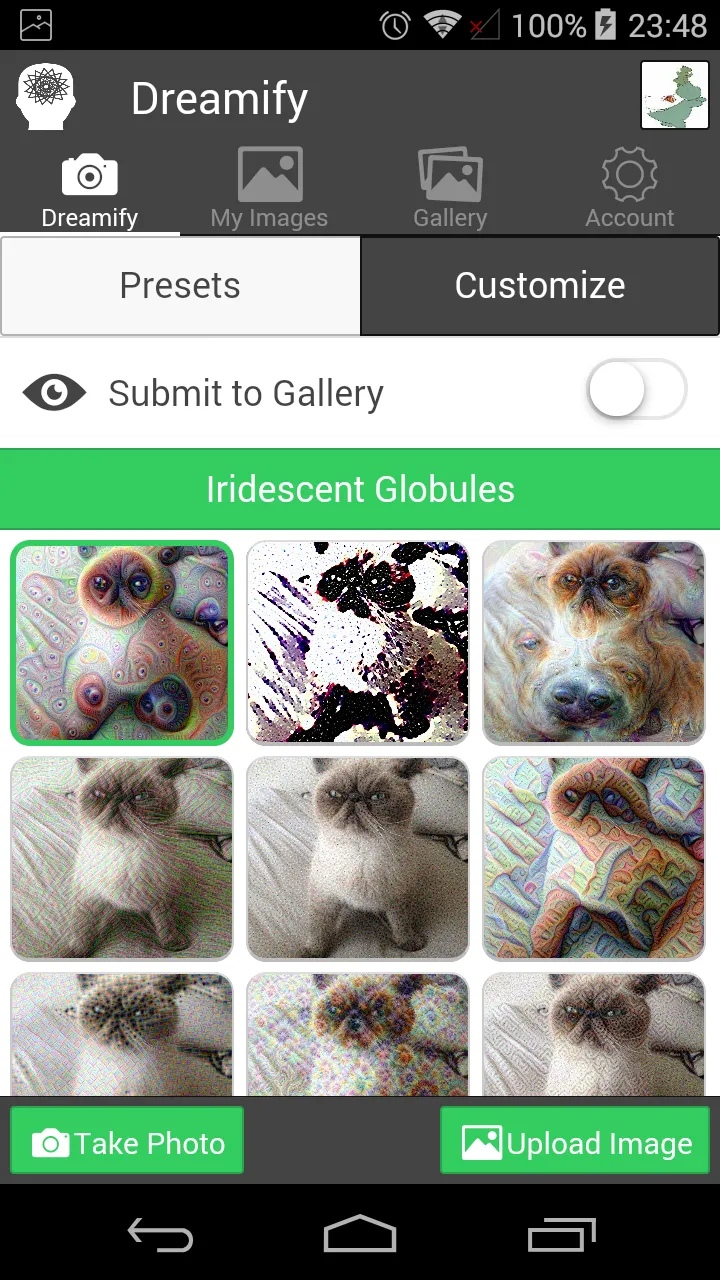Choose the black and white ink-splatter preset
720x1280 pixels.
pos(358,643)
